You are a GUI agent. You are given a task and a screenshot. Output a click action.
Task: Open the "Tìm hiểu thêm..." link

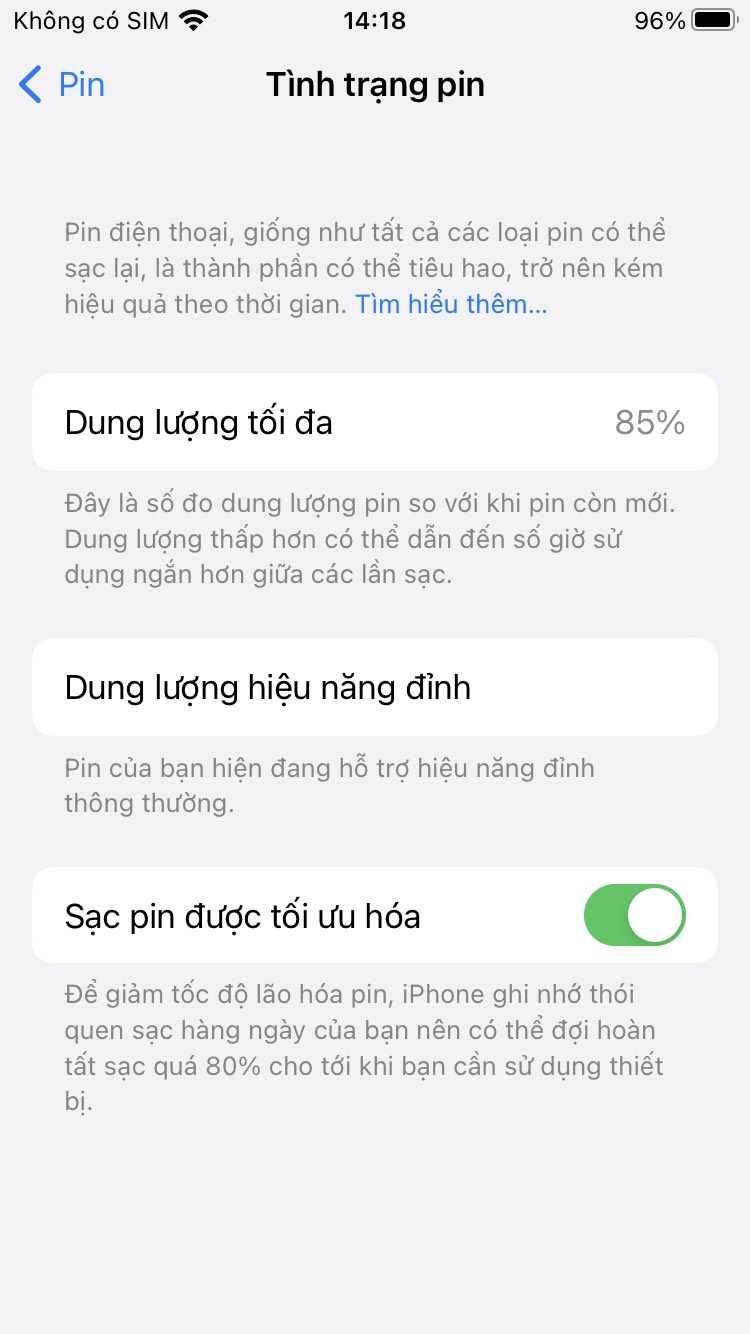click(x=451, y=304)
